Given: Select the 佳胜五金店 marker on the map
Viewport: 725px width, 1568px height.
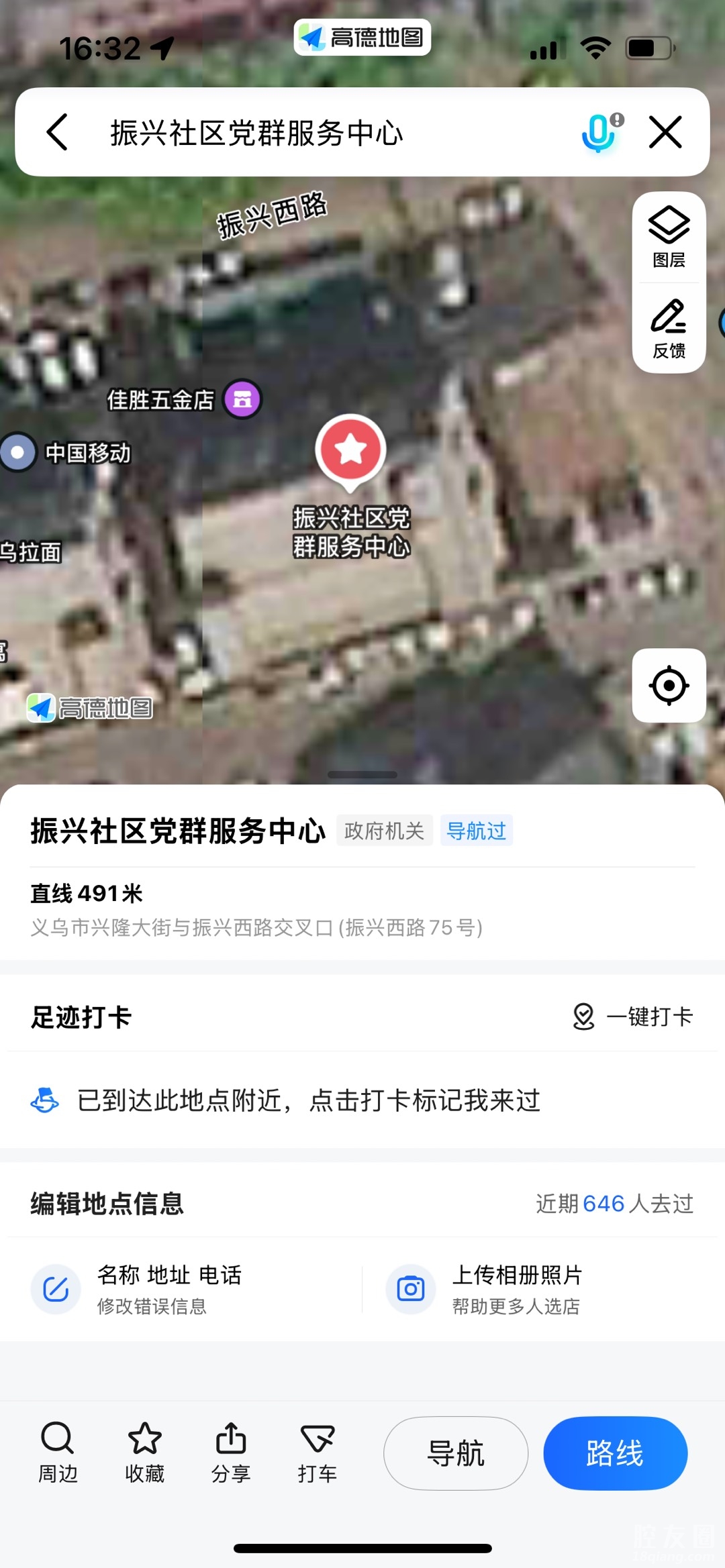Looking at the screenshot, I should tap(242, 399).
